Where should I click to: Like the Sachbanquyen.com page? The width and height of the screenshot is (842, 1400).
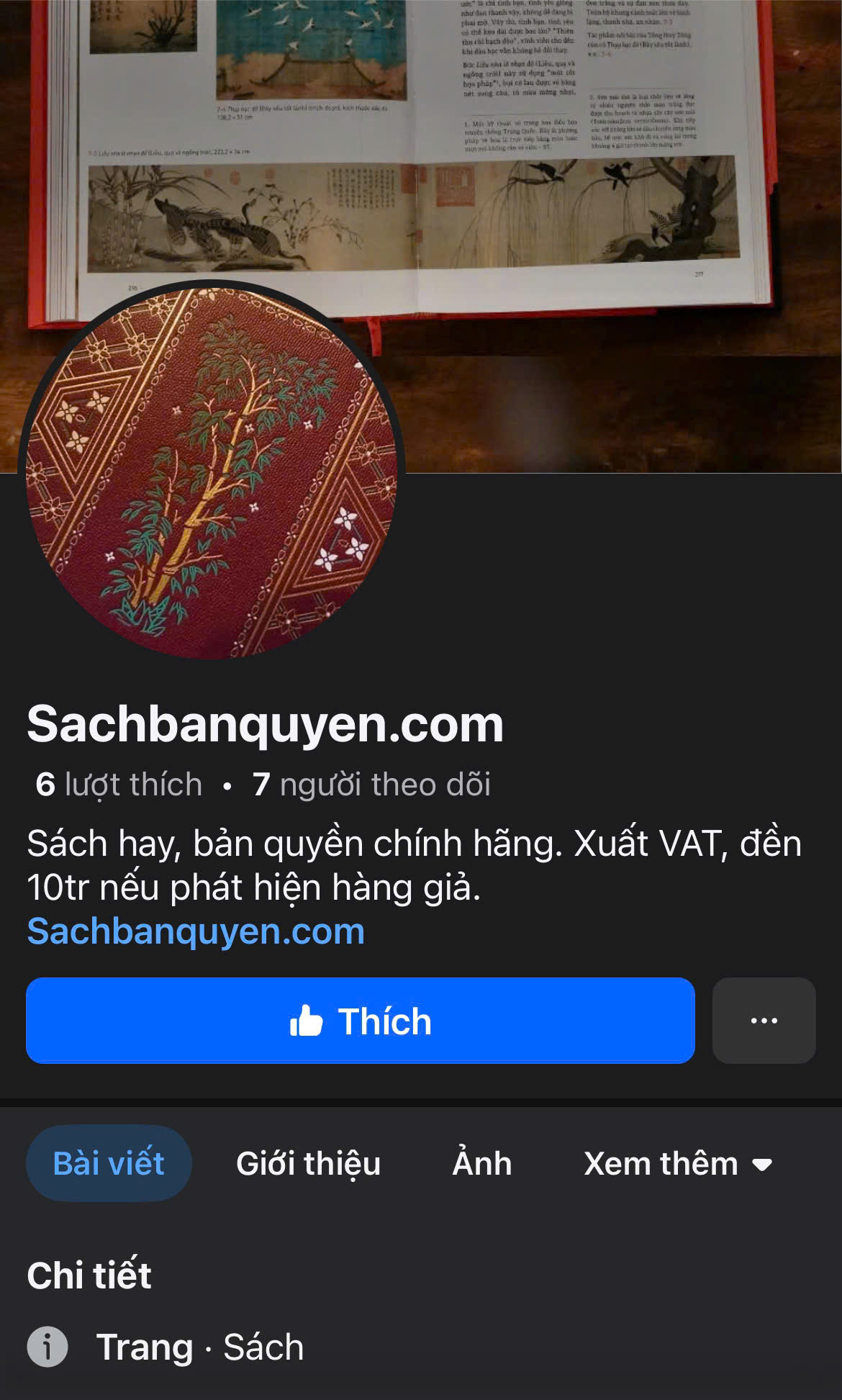(x=360, y=1021)
